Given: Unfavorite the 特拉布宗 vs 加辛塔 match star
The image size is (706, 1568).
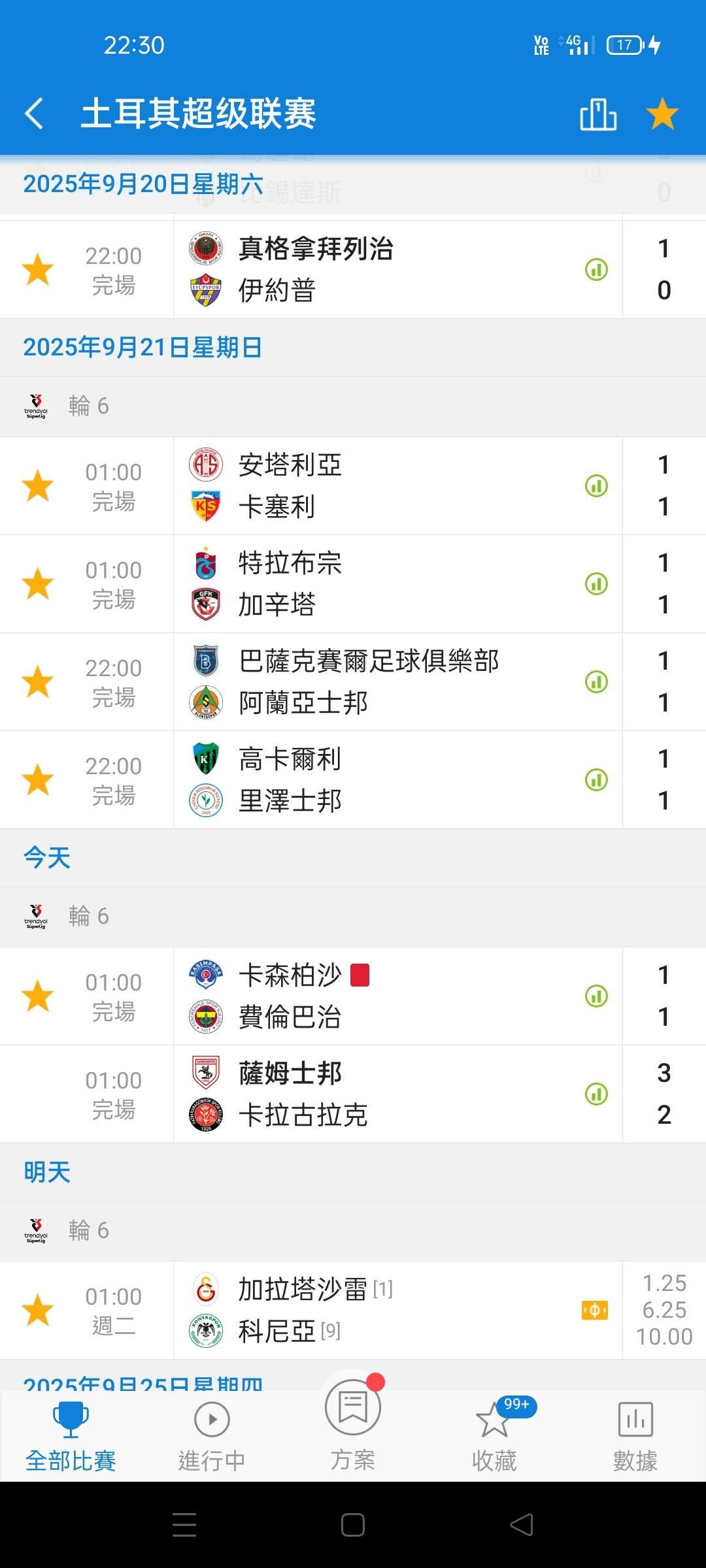Looking at the screenshot, I should [38, 583].
